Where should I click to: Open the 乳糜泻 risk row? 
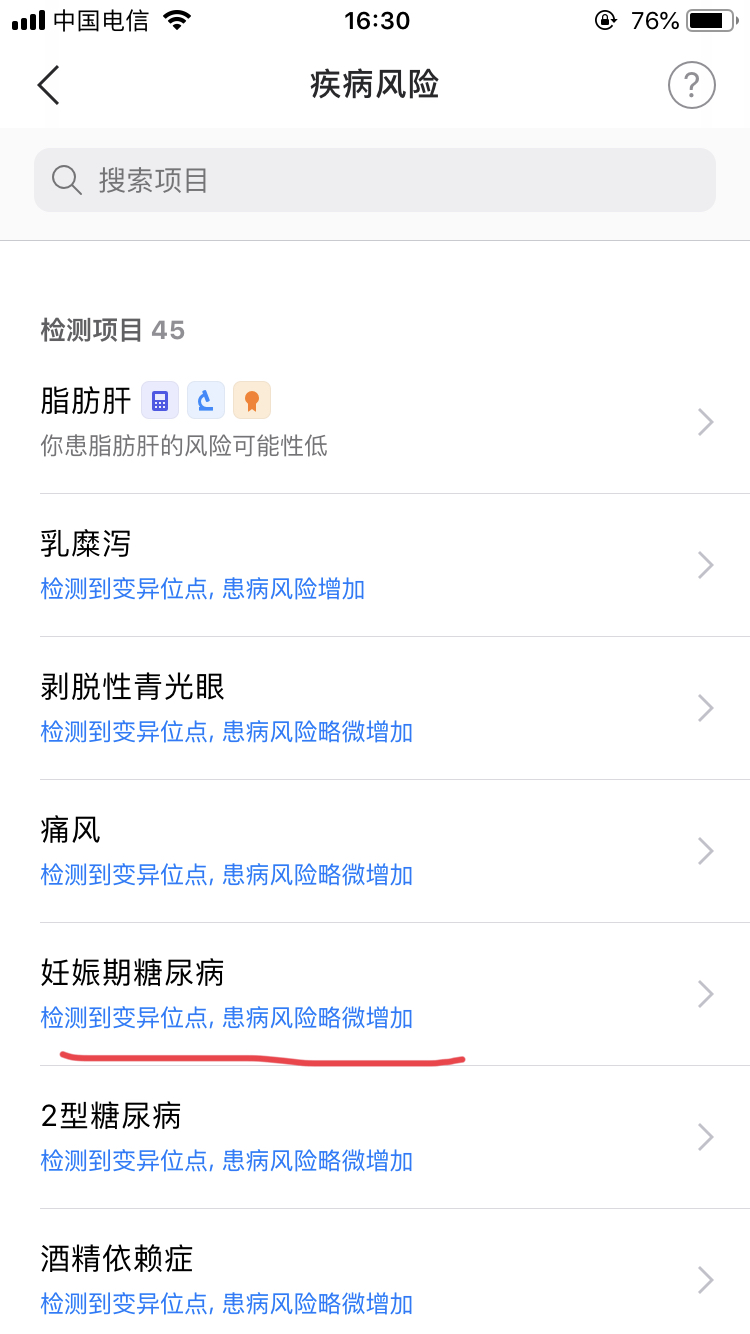pos(375,565)
